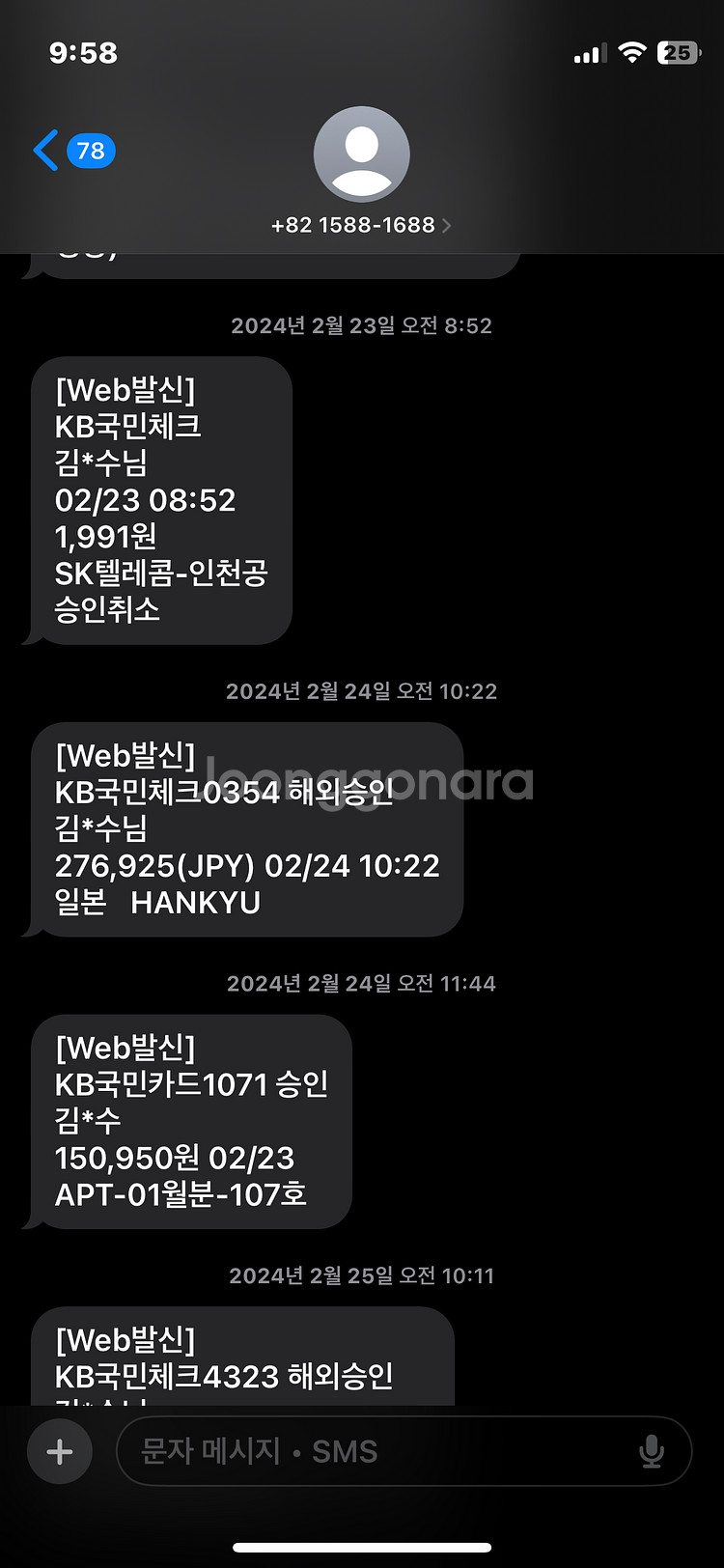
Task: Tap the contact avatar above the phone number
Action: click(x=362, y=154)
